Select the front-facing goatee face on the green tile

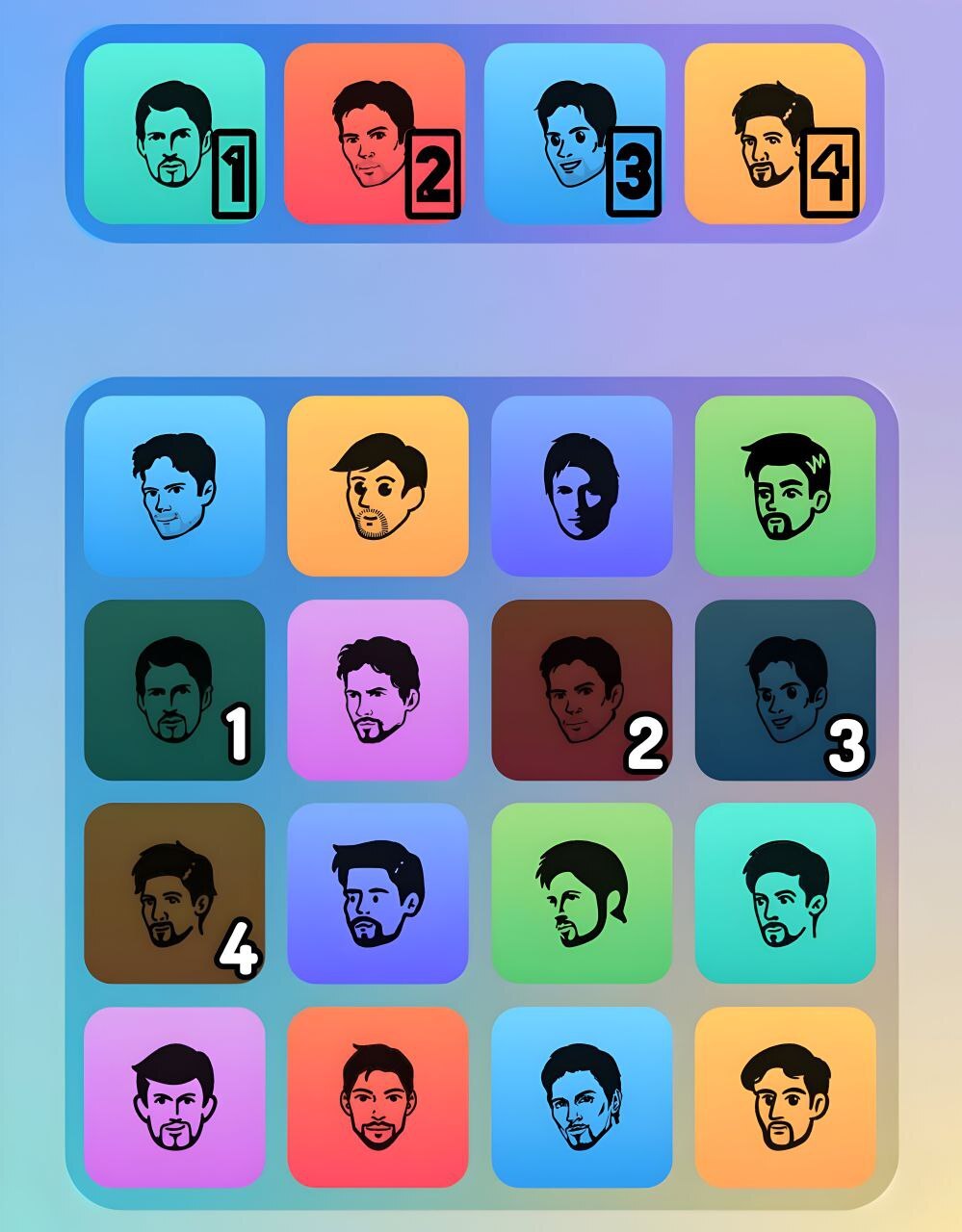click(x=785, y=486)
